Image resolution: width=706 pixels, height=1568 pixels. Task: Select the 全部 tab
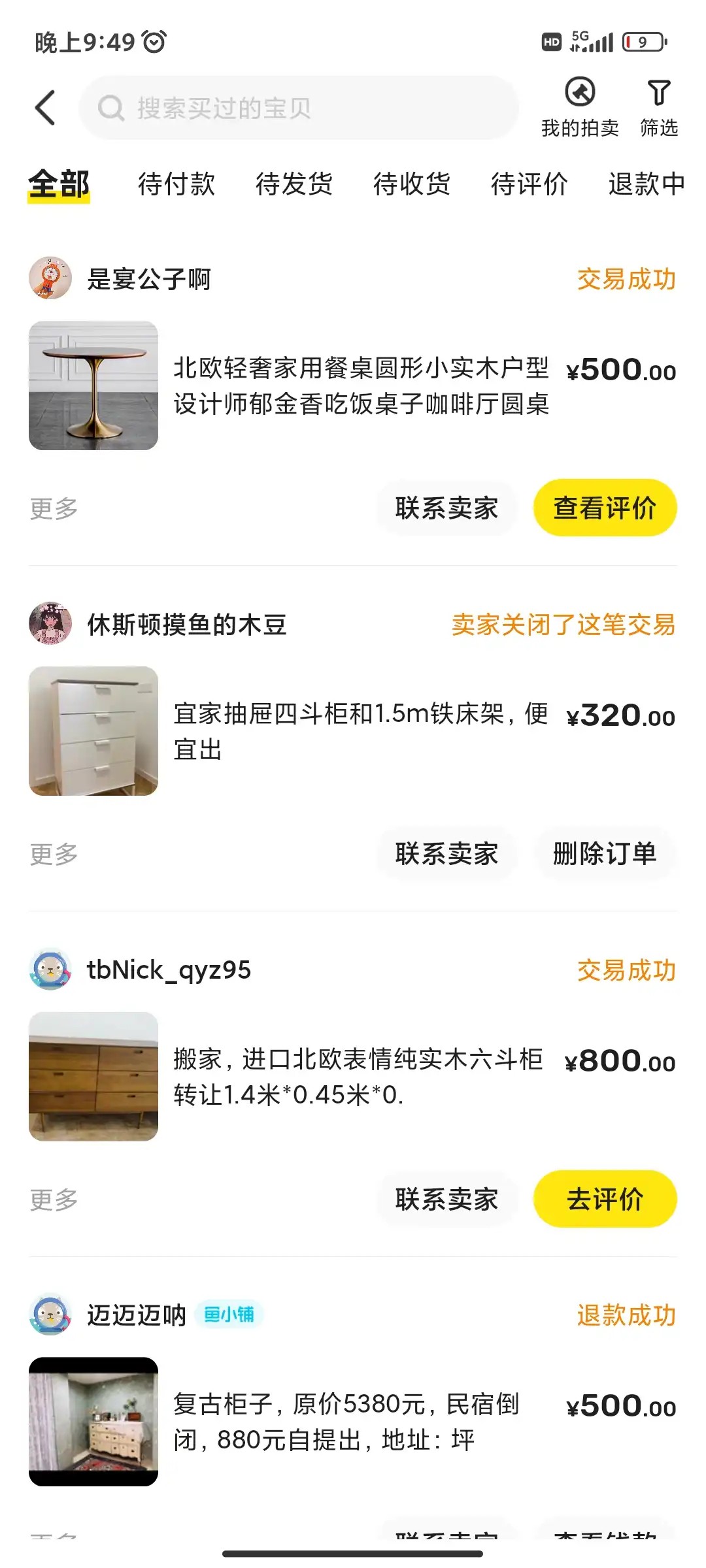(59, 184)
